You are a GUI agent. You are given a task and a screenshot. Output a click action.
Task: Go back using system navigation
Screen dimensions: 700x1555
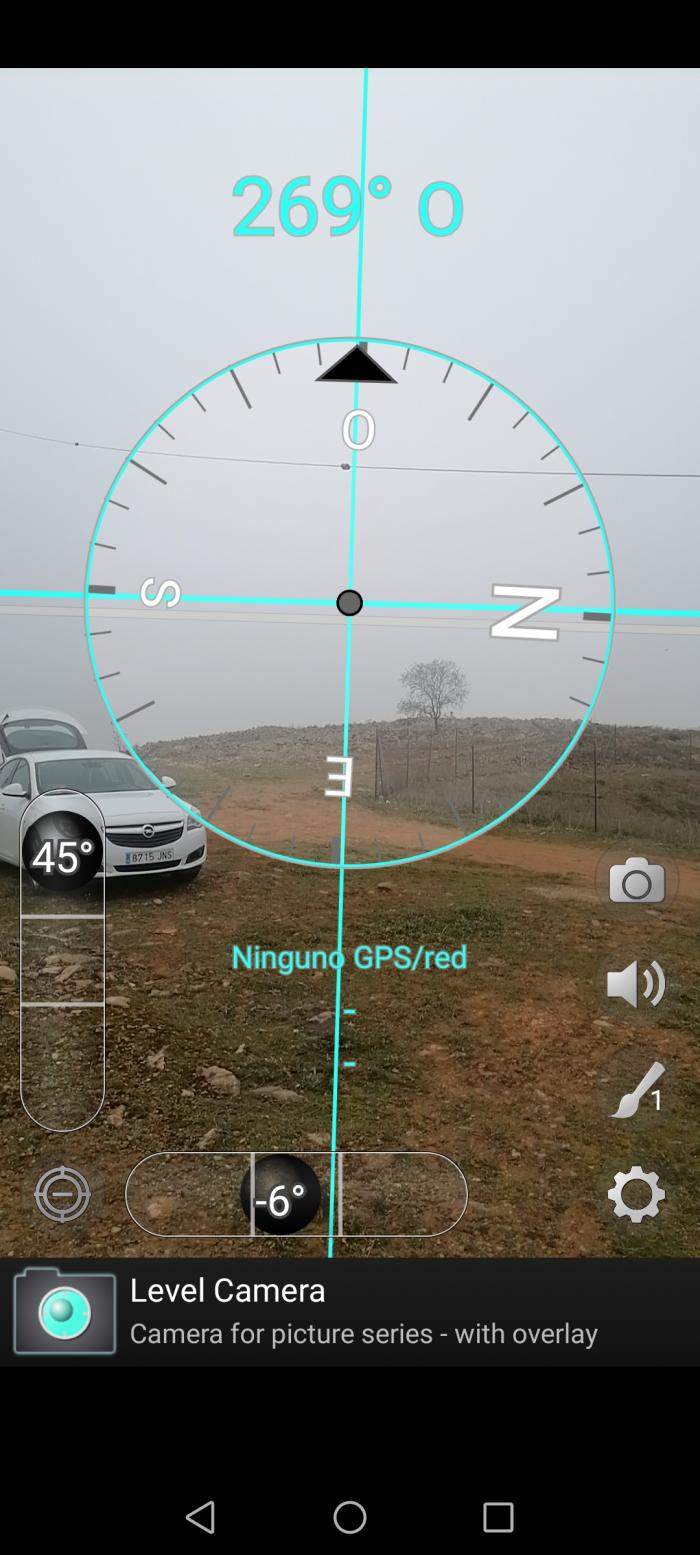pyautogui.click(x=200, y=1517)
